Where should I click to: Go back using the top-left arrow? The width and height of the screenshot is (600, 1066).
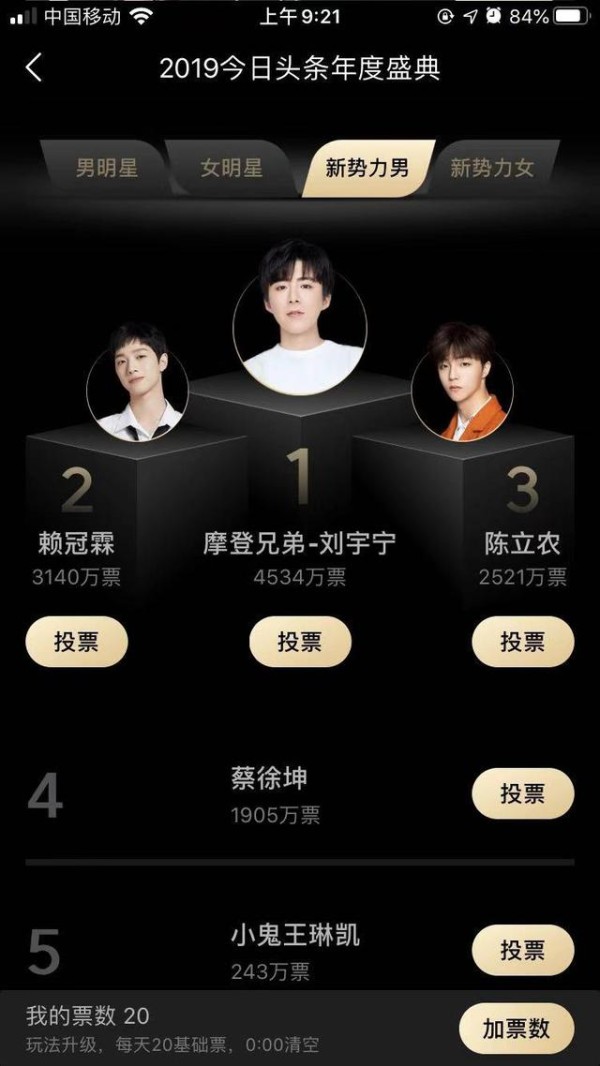(x=34, y=68)
